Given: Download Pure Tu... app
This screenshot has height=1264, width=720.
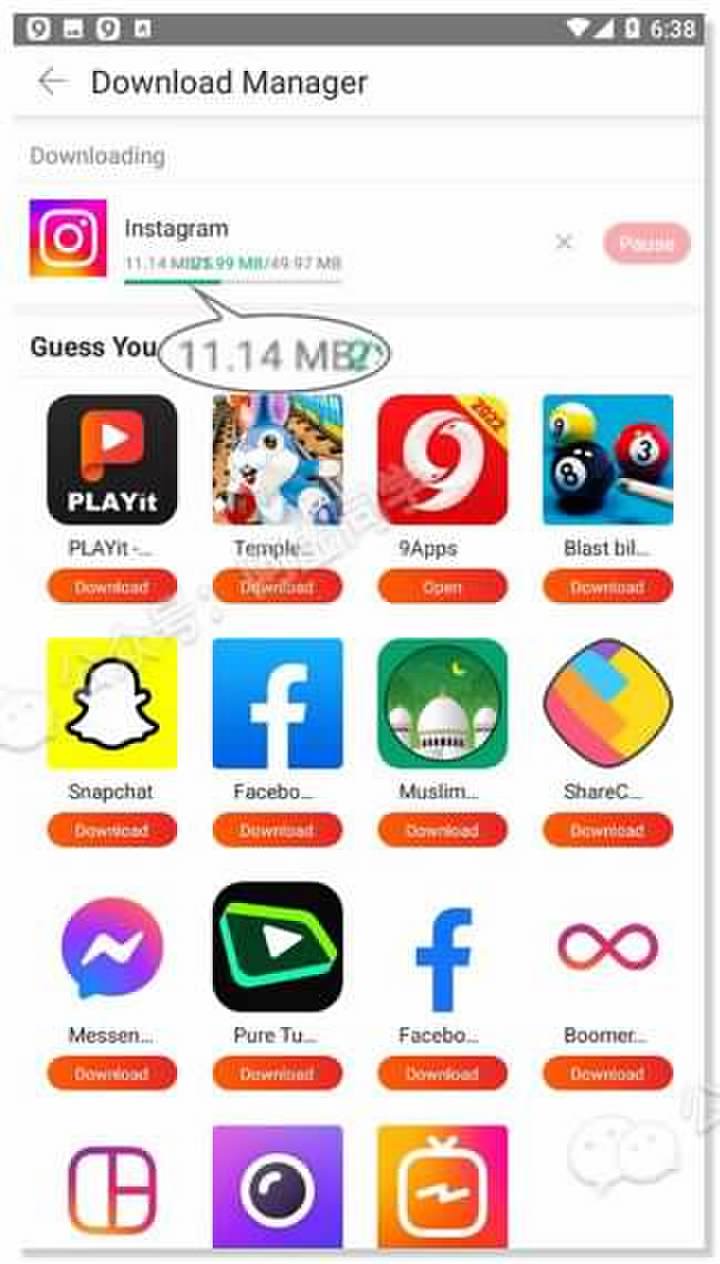Looking at the screenshot, I should (277, 1074).
